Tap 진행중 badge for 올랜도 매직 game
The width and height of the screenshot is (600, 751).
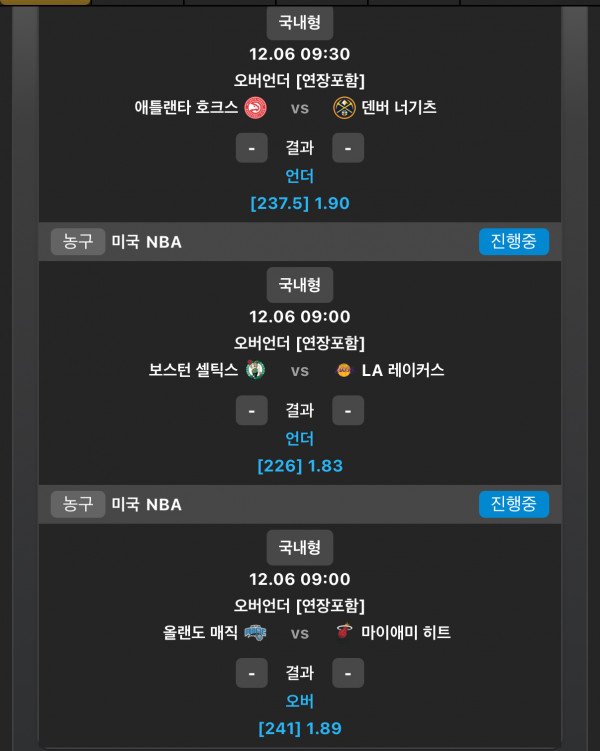(513, 504)
